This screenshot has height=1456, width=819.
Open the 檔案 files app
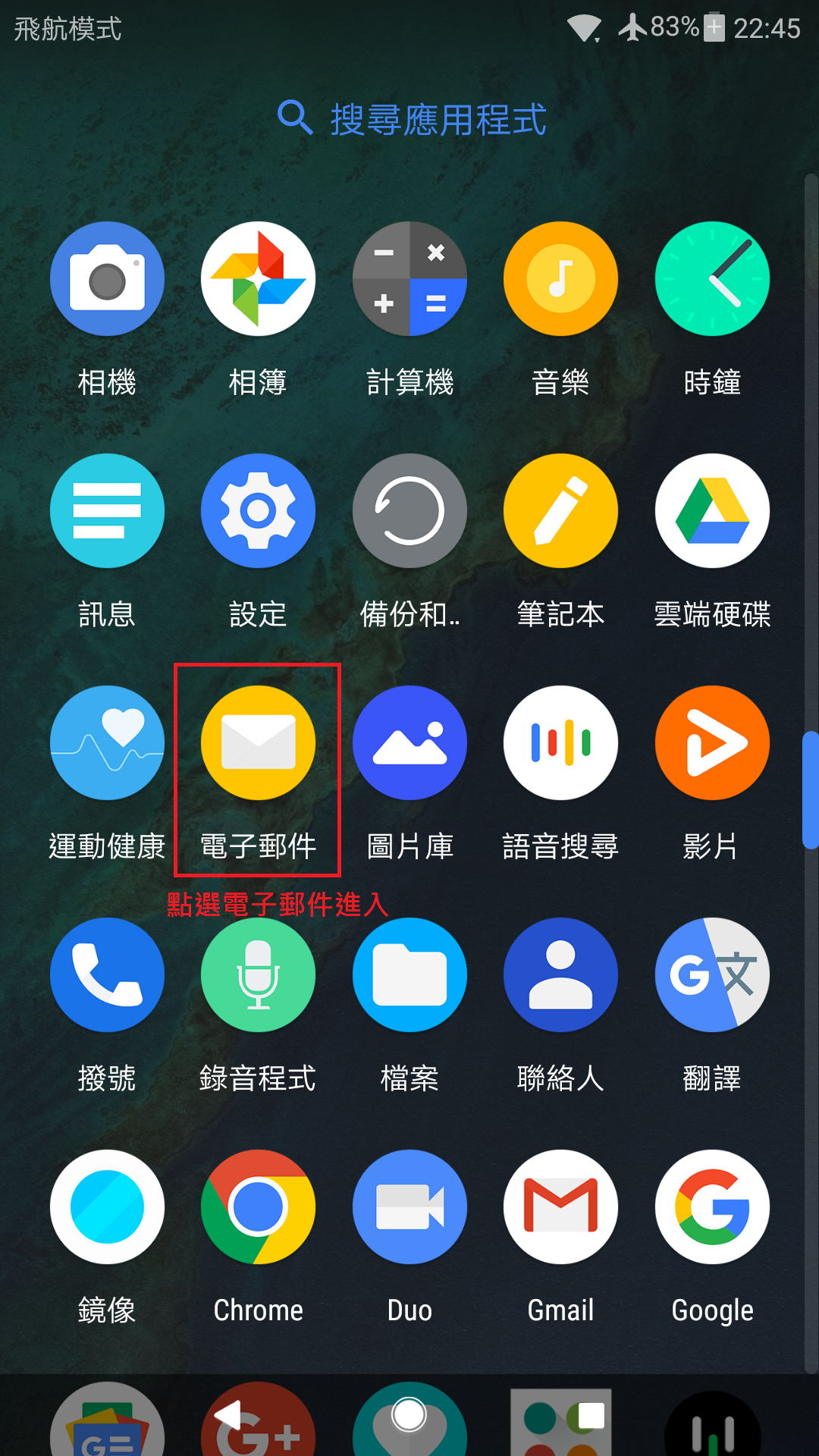[409, 975]
